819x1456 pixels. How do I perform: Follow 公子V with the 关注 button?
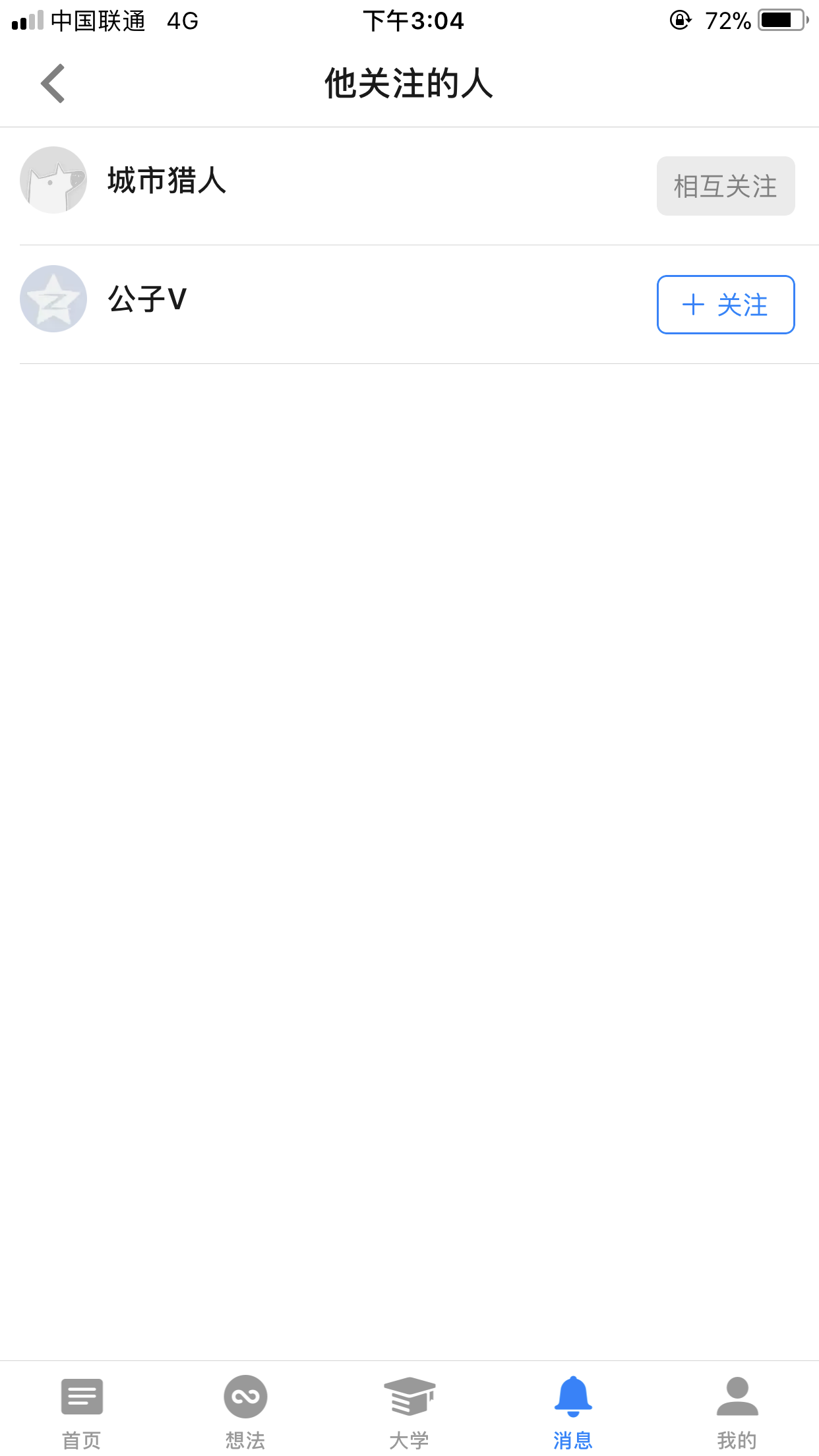point(725,305)
